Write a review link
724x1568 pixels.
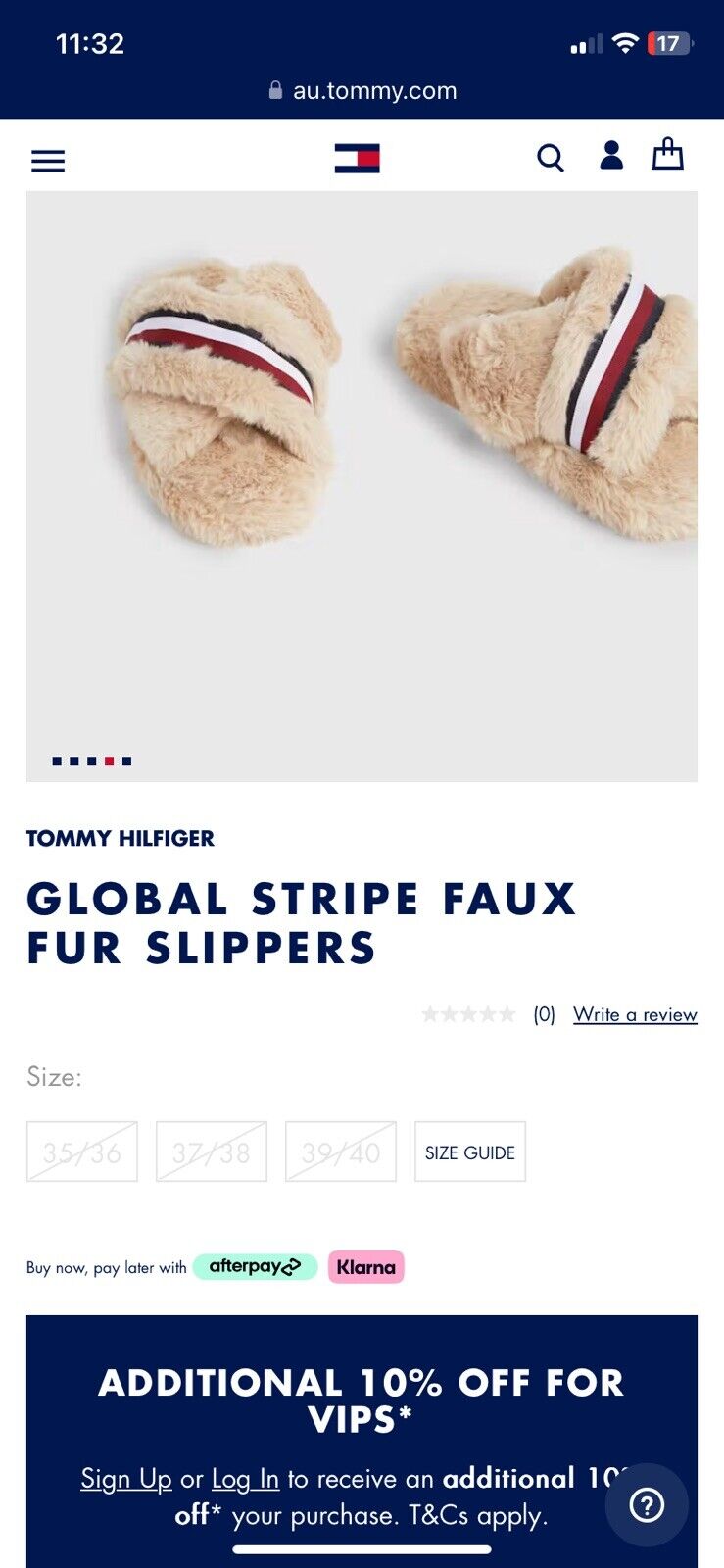pyautogui.click(x=635, y=1014)
